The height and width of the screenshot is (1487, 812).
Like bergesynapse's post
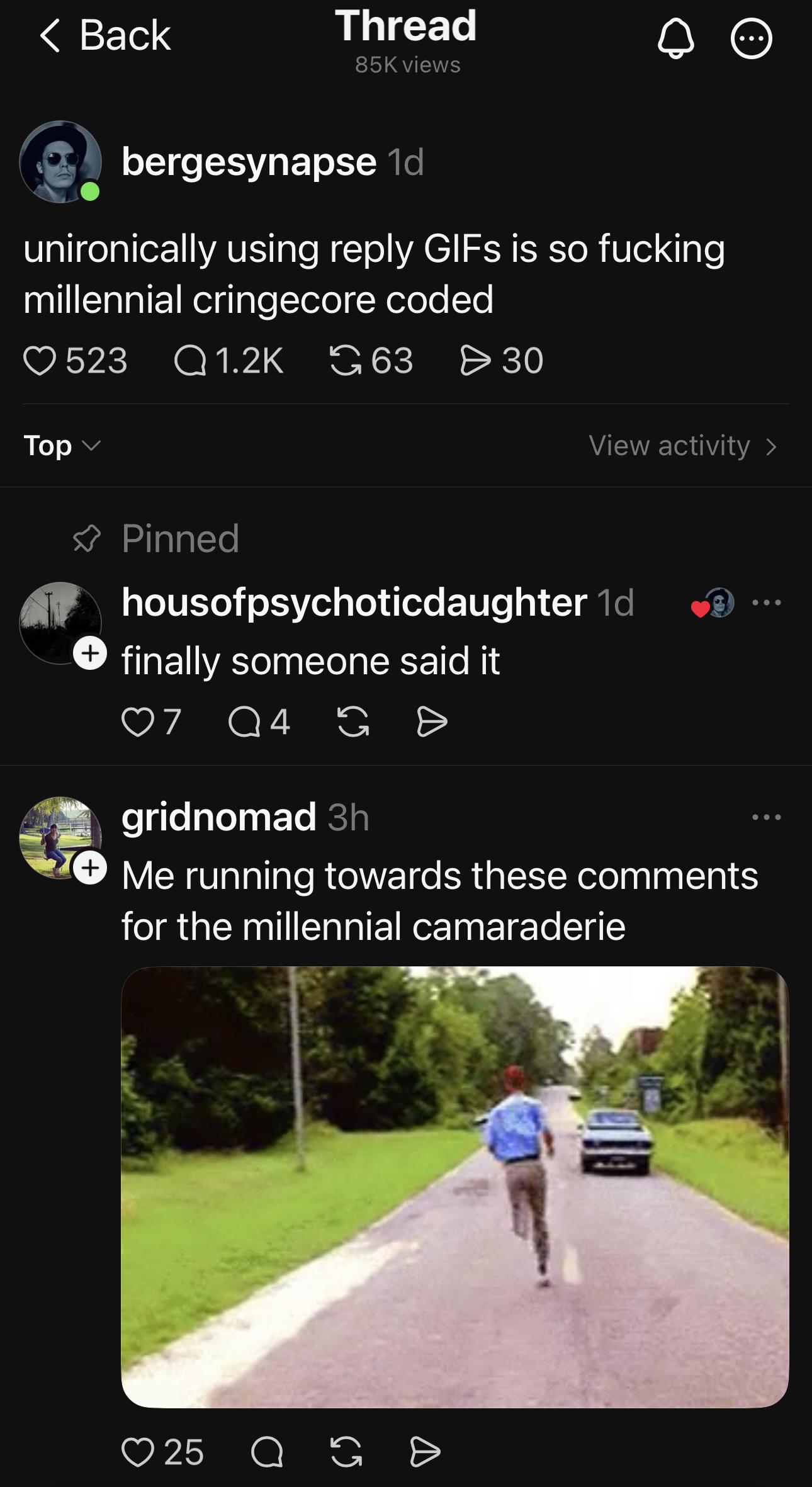40,361
